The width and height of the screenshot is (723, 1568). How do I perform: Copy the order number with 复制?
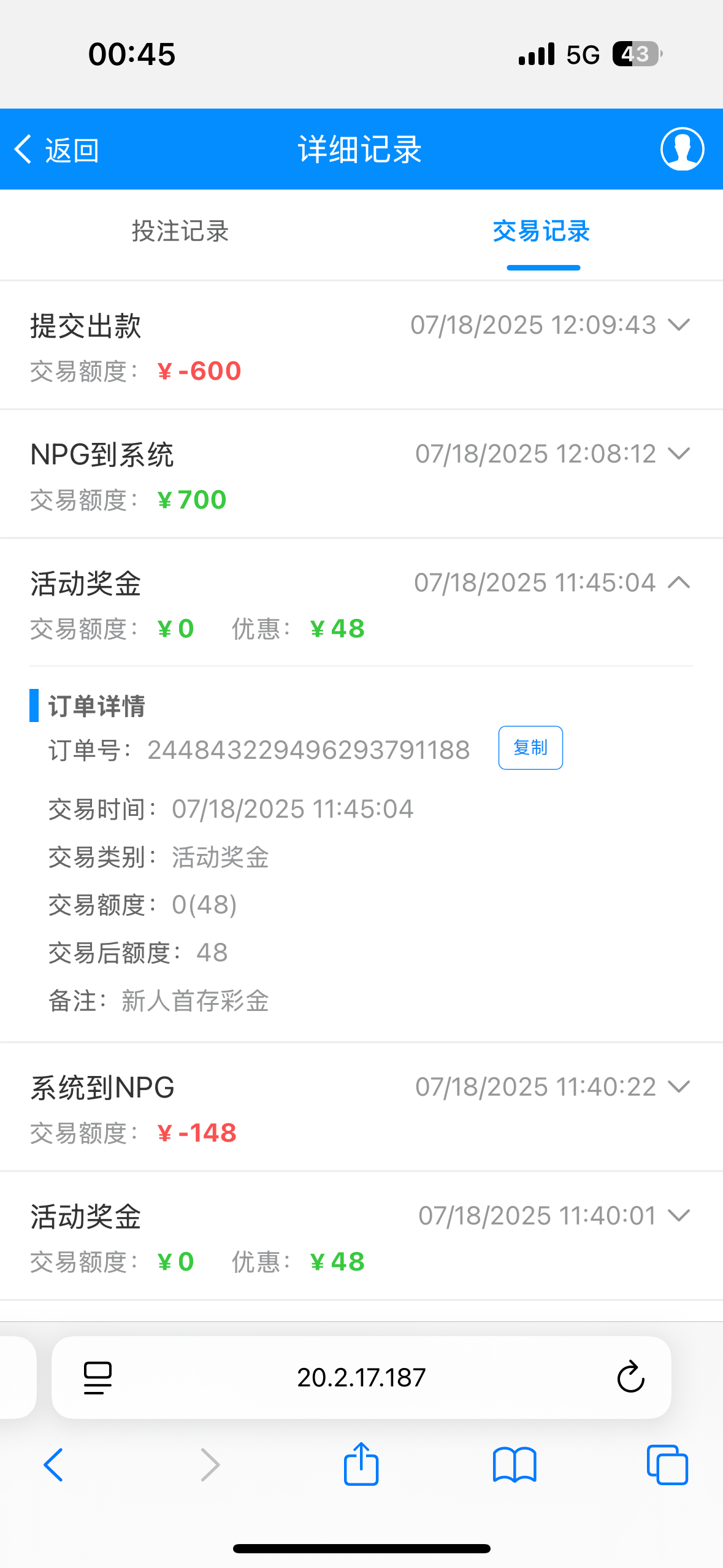click(x=530, y=748)
